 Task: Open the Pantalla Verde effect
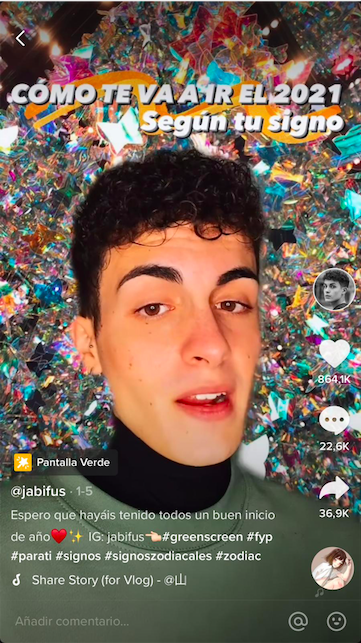[x=63, y=462]
